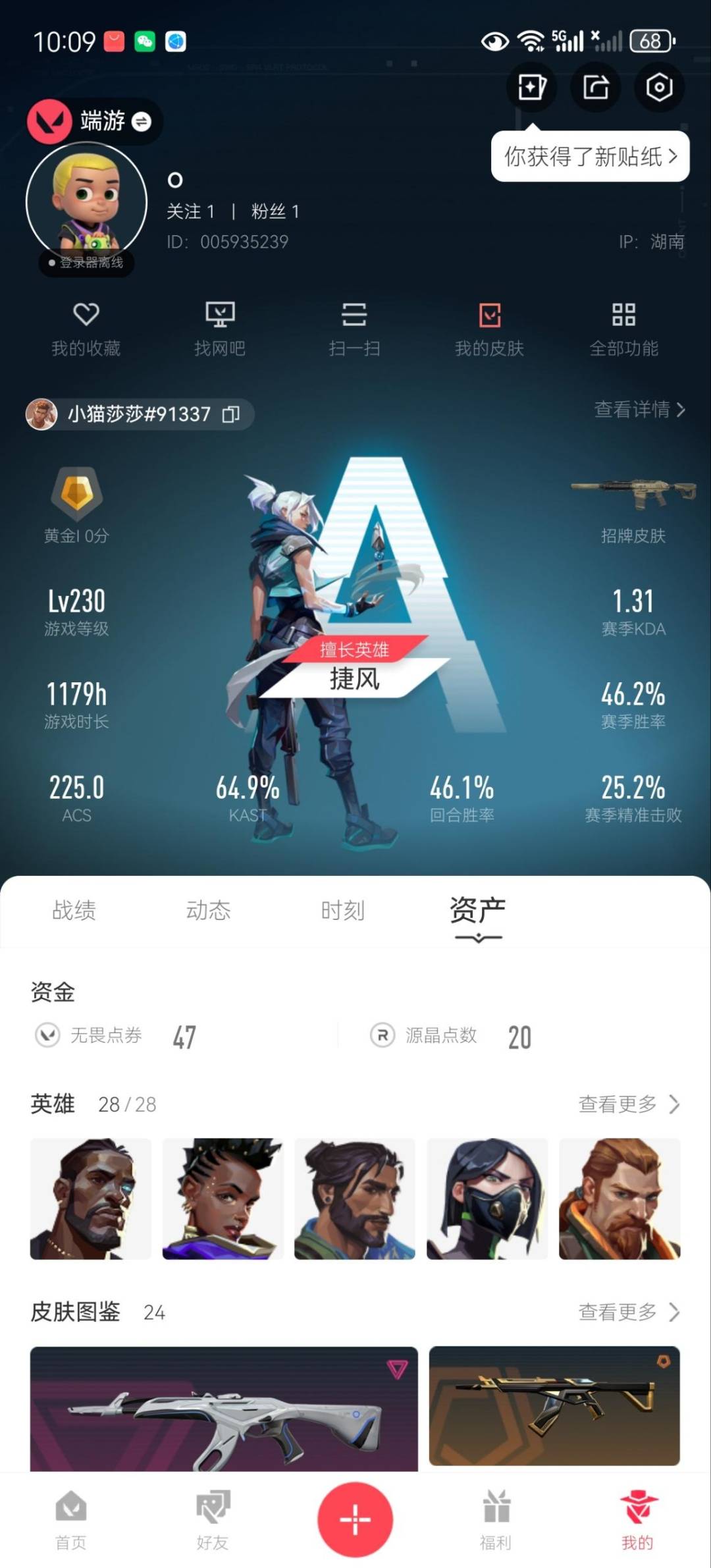This screenshot has width=711, height=1568.
Task: Open the sticker card icon
Action: 531,87
